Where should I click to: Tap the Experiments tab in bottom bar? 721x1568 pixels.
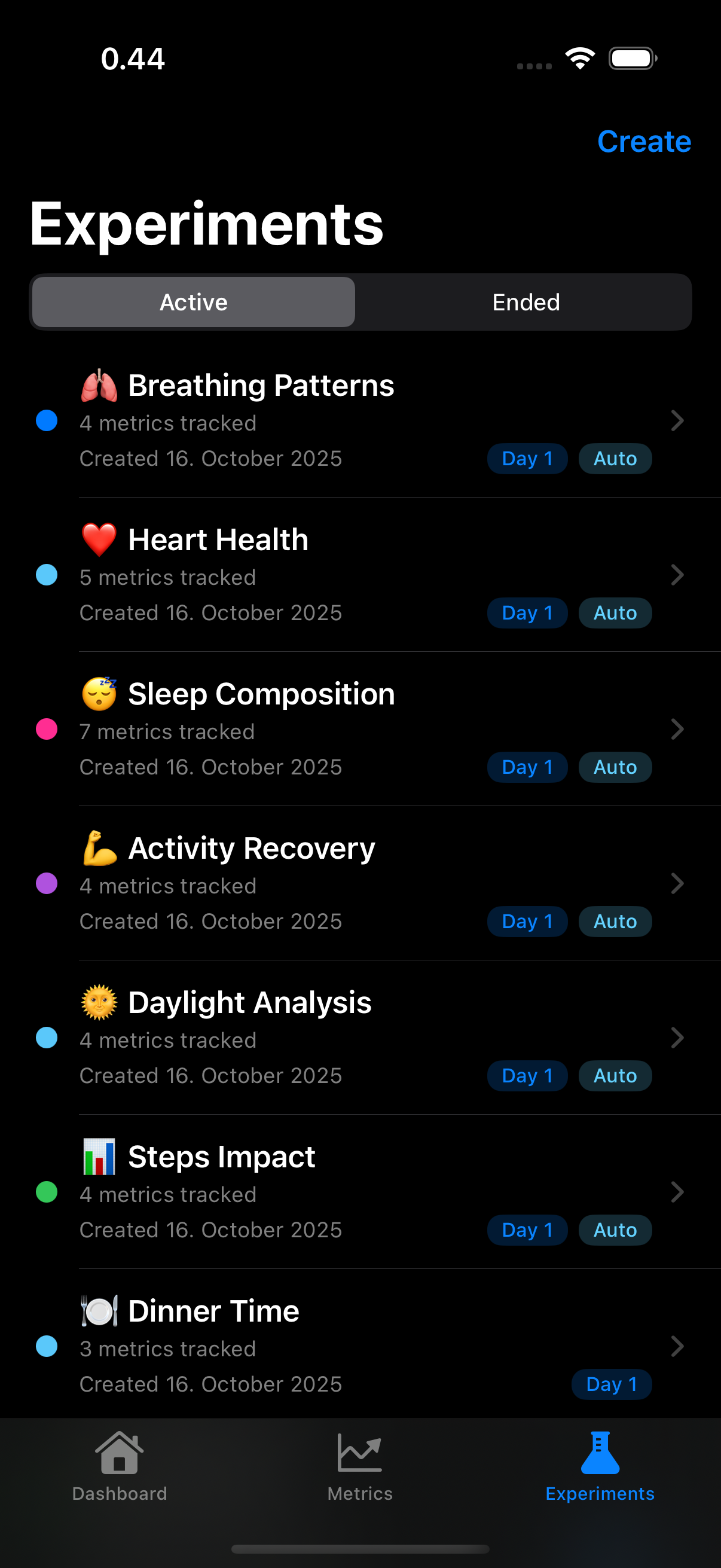point(600,1467)
